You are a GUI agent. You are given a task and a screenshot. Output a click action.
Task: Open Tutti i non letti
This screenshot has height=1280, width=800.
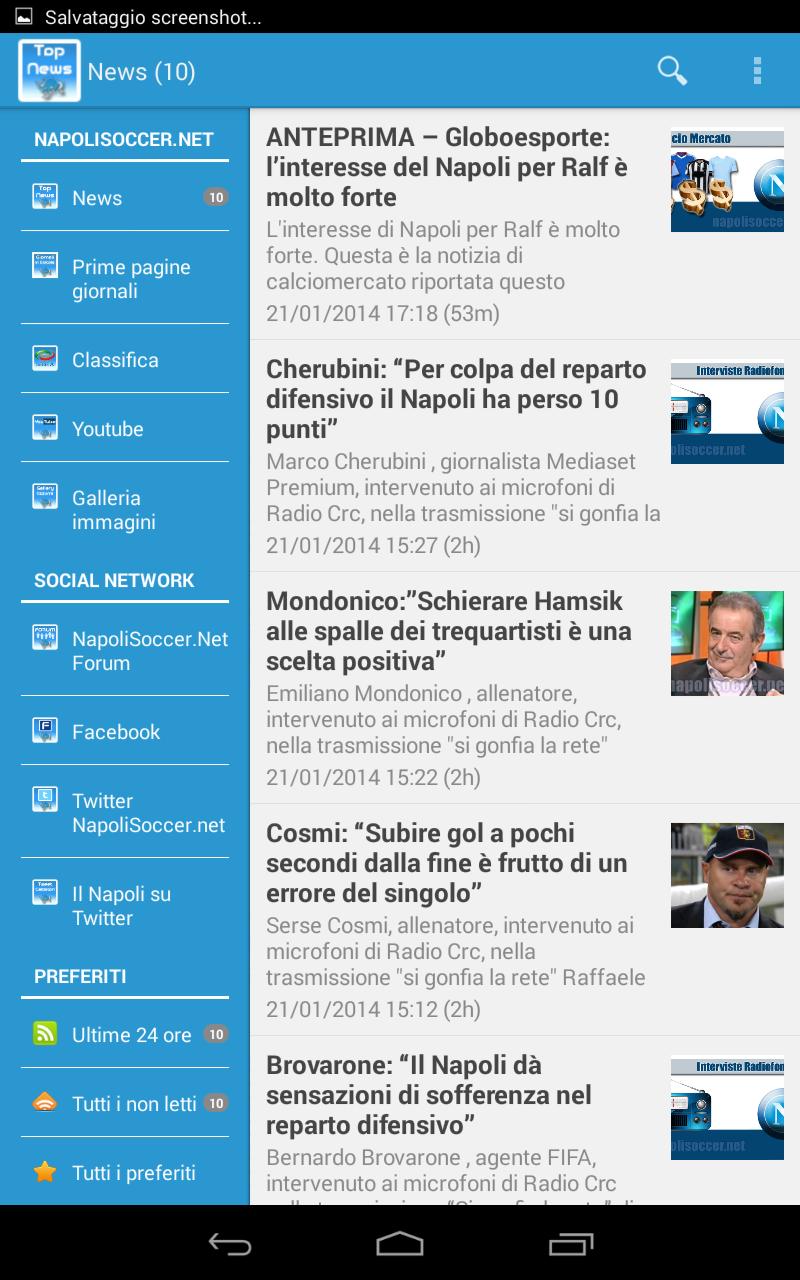[x=125, y=1104]
